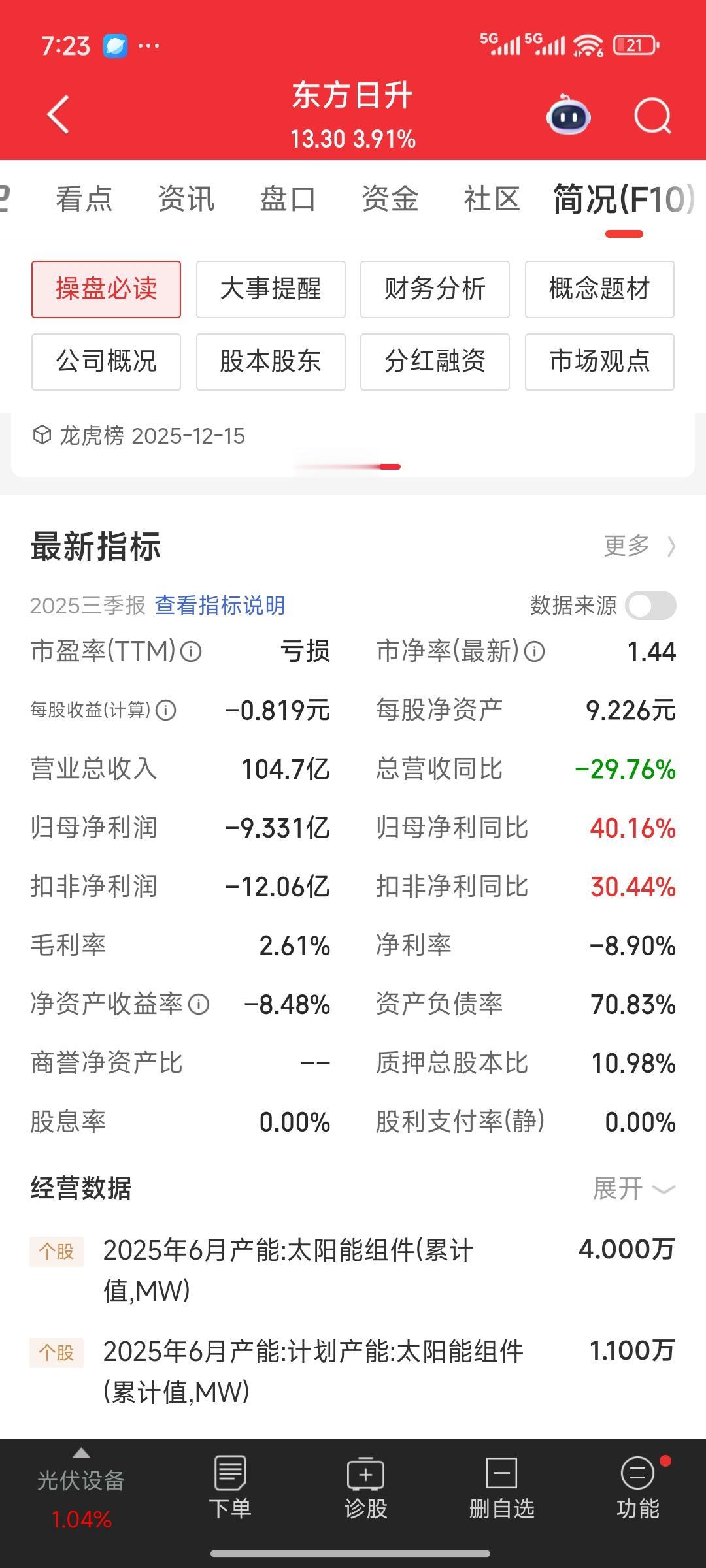View 更多 latest indicators
The width and height of the screenshot is (706, 1568).
click(639, 546)
